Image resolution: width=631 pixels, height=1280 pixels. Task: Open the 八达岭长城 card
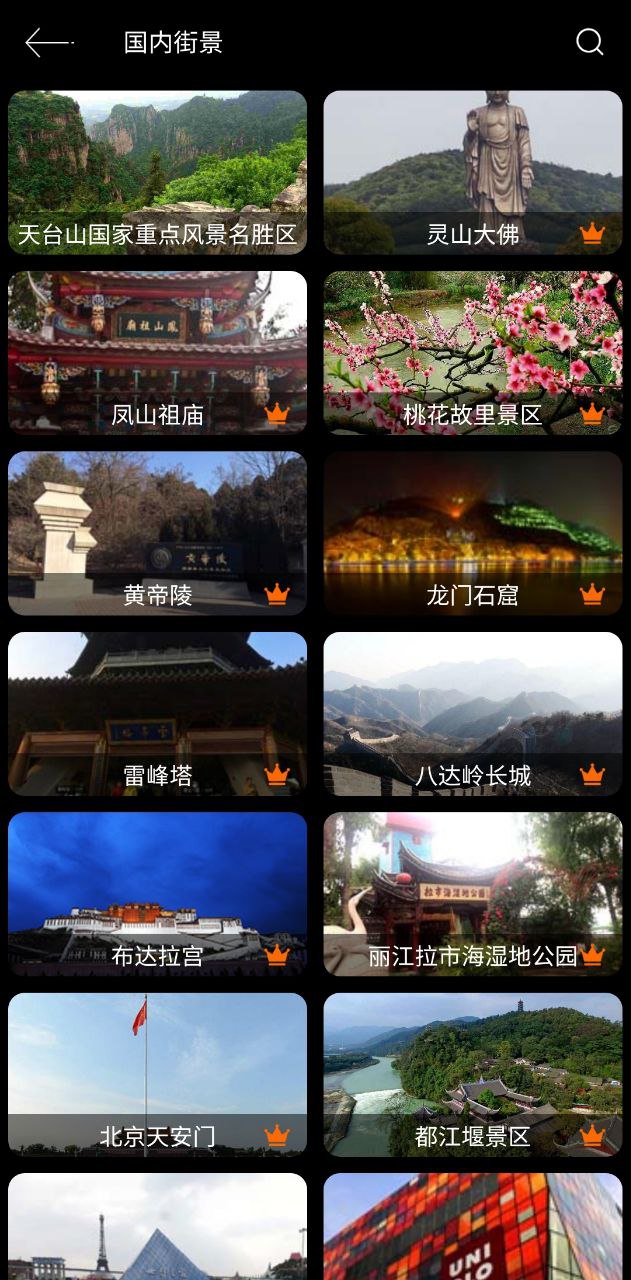click(x=473, y=714)
